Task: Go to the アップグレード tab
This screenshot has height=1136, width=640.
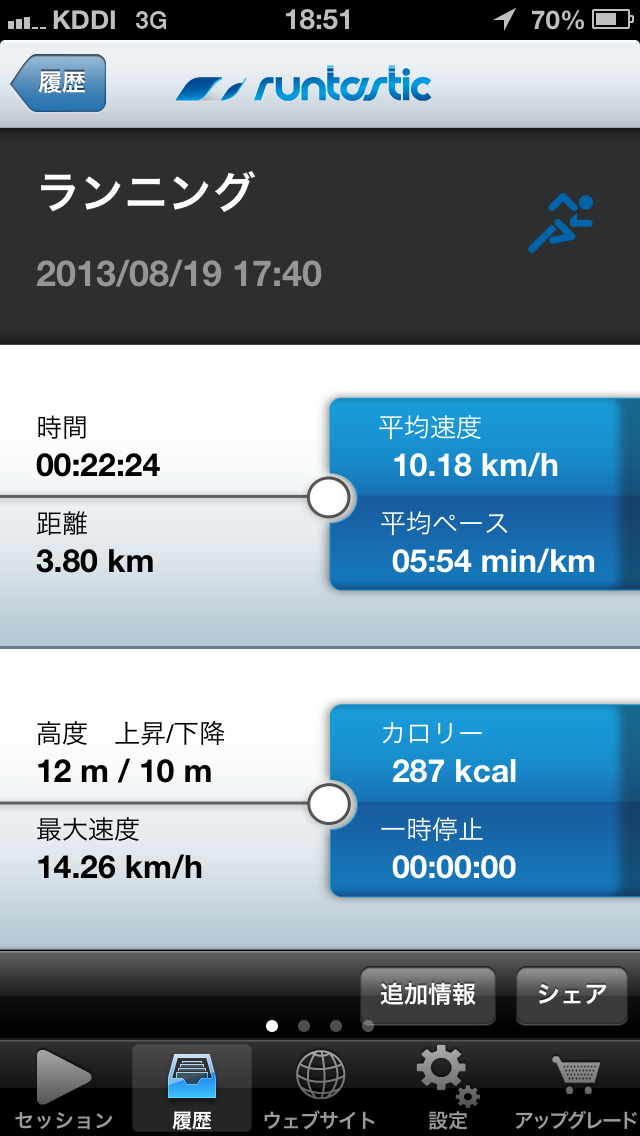Action: coord(575,1090)
